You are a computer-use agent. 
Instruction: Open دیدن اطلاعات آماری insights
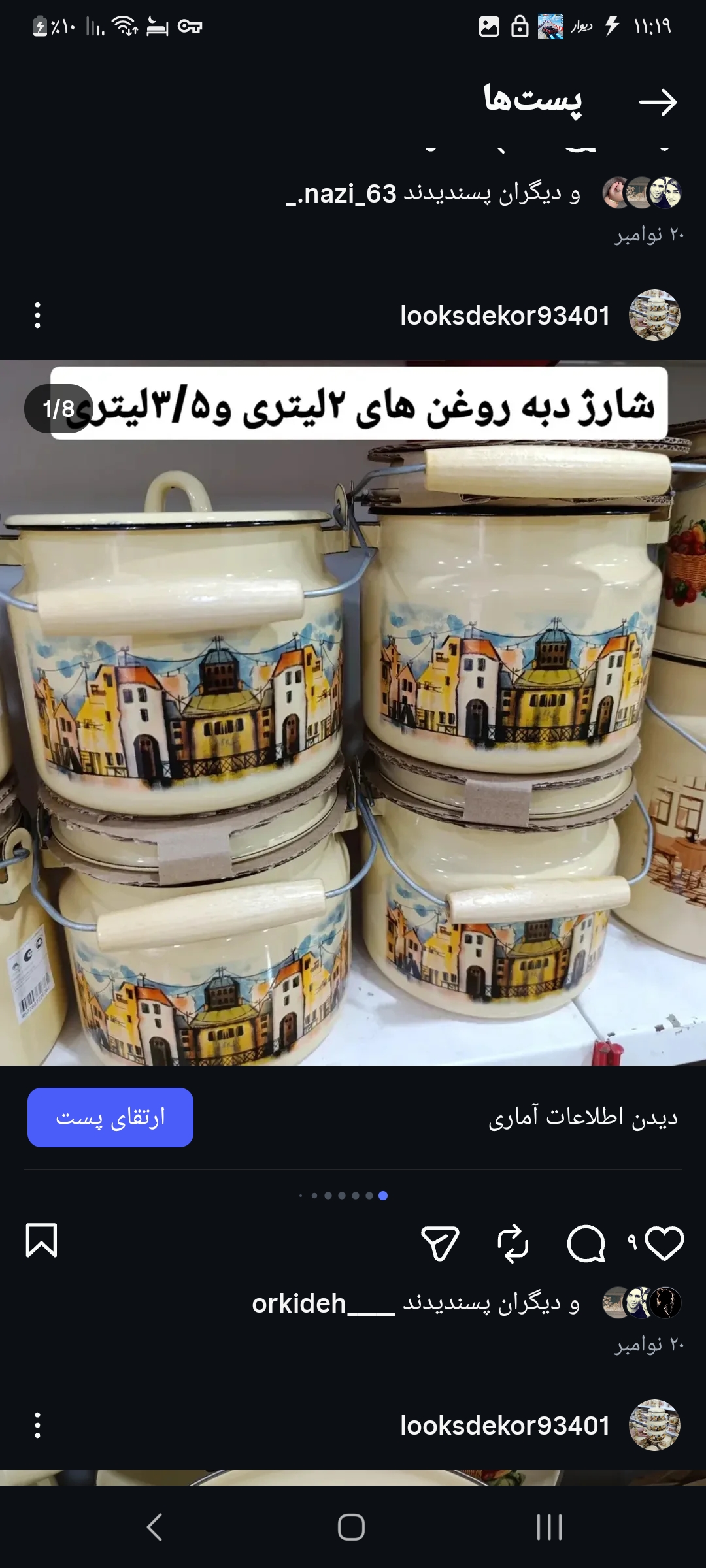(582, 1117)
